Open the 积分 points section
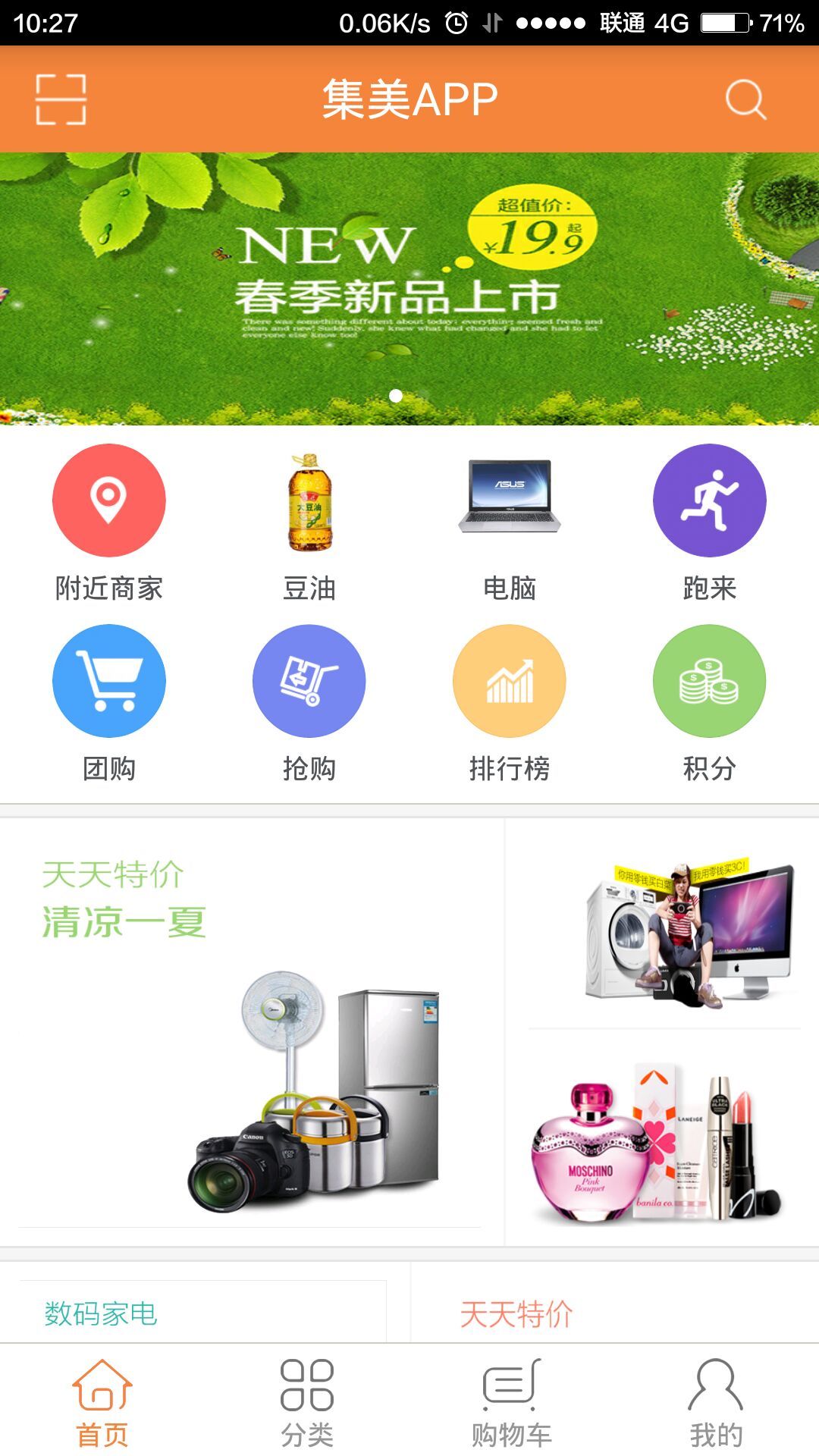Screen dimensions: 819x1456 710,702
